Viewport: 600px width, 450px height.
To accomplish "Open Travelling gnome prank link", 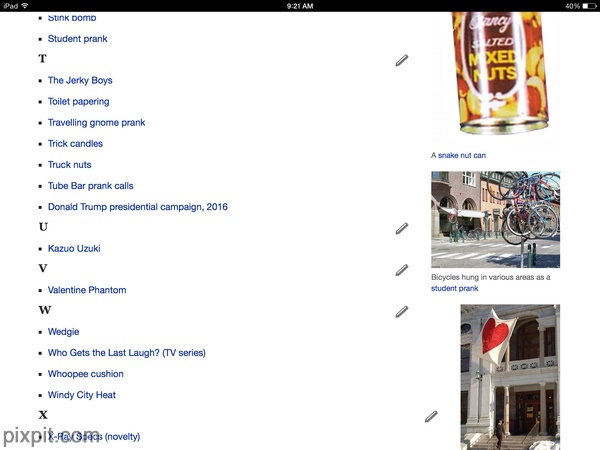I will [x=96, y=123].
